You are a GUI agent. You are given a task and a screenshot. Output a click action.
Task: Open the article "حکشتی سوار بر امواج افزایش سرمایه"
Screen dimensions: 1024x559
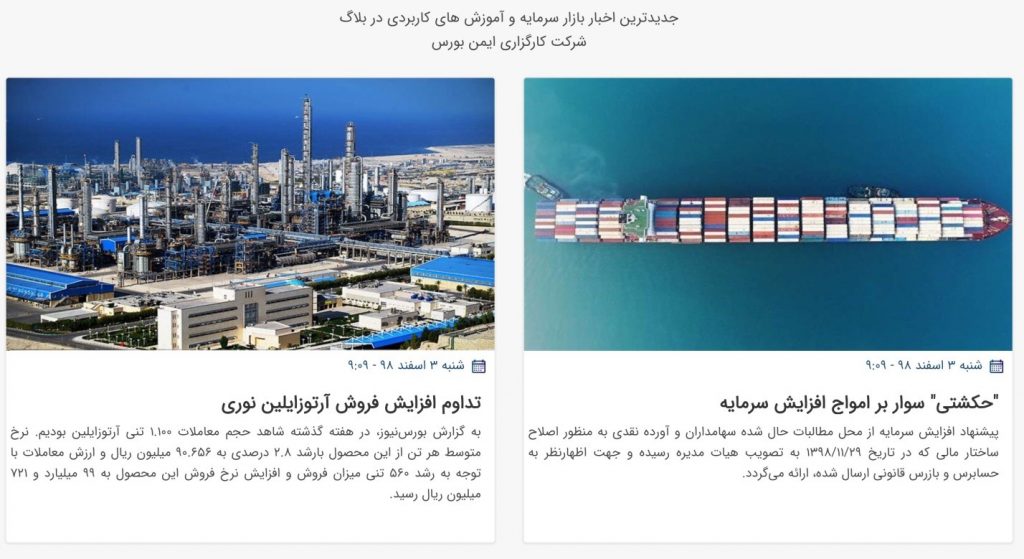pyautogui.click(x=859, y=403)
